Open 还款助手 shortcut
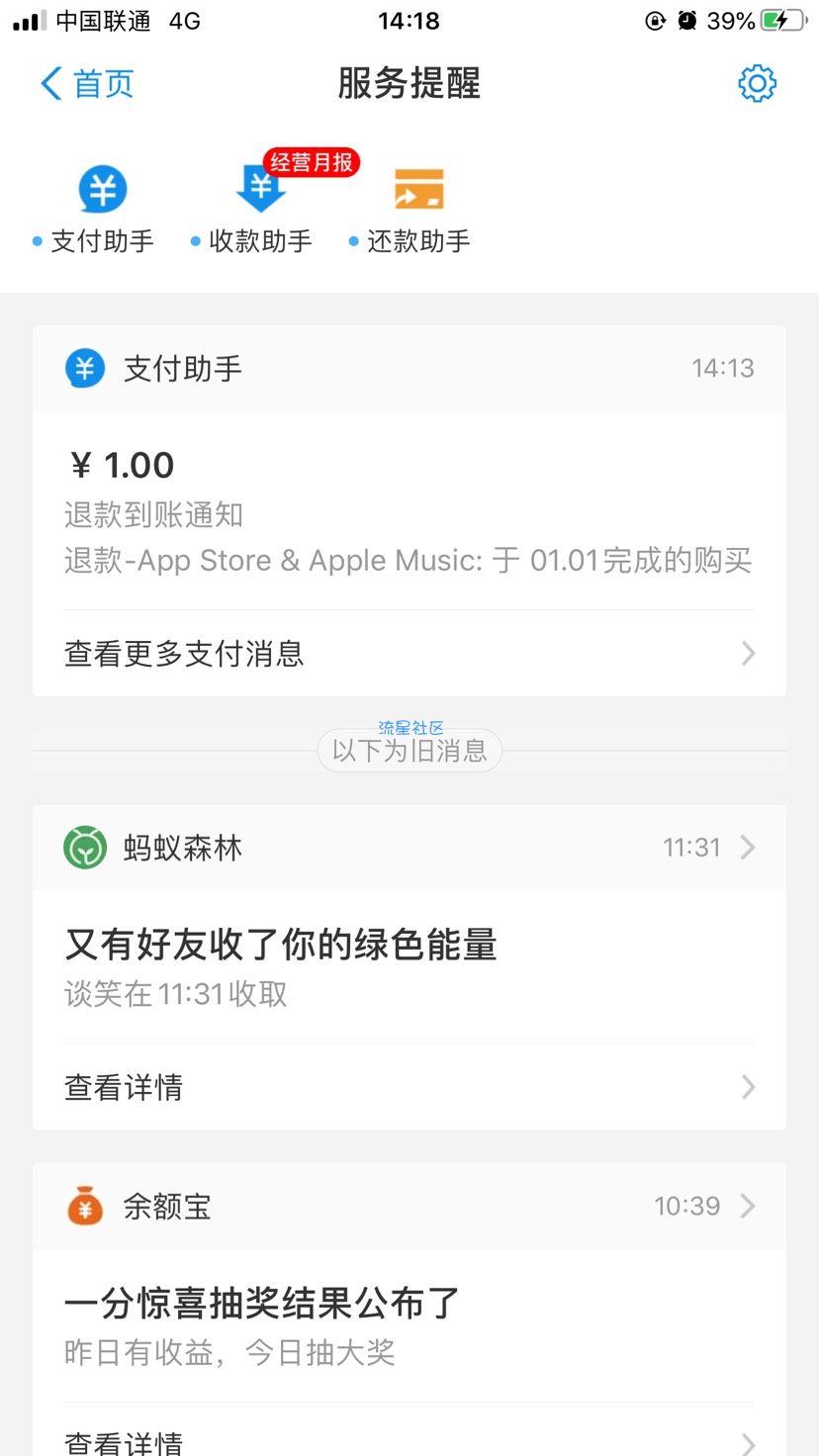This screenshot has height=1456, width=819. pos(418,209)
